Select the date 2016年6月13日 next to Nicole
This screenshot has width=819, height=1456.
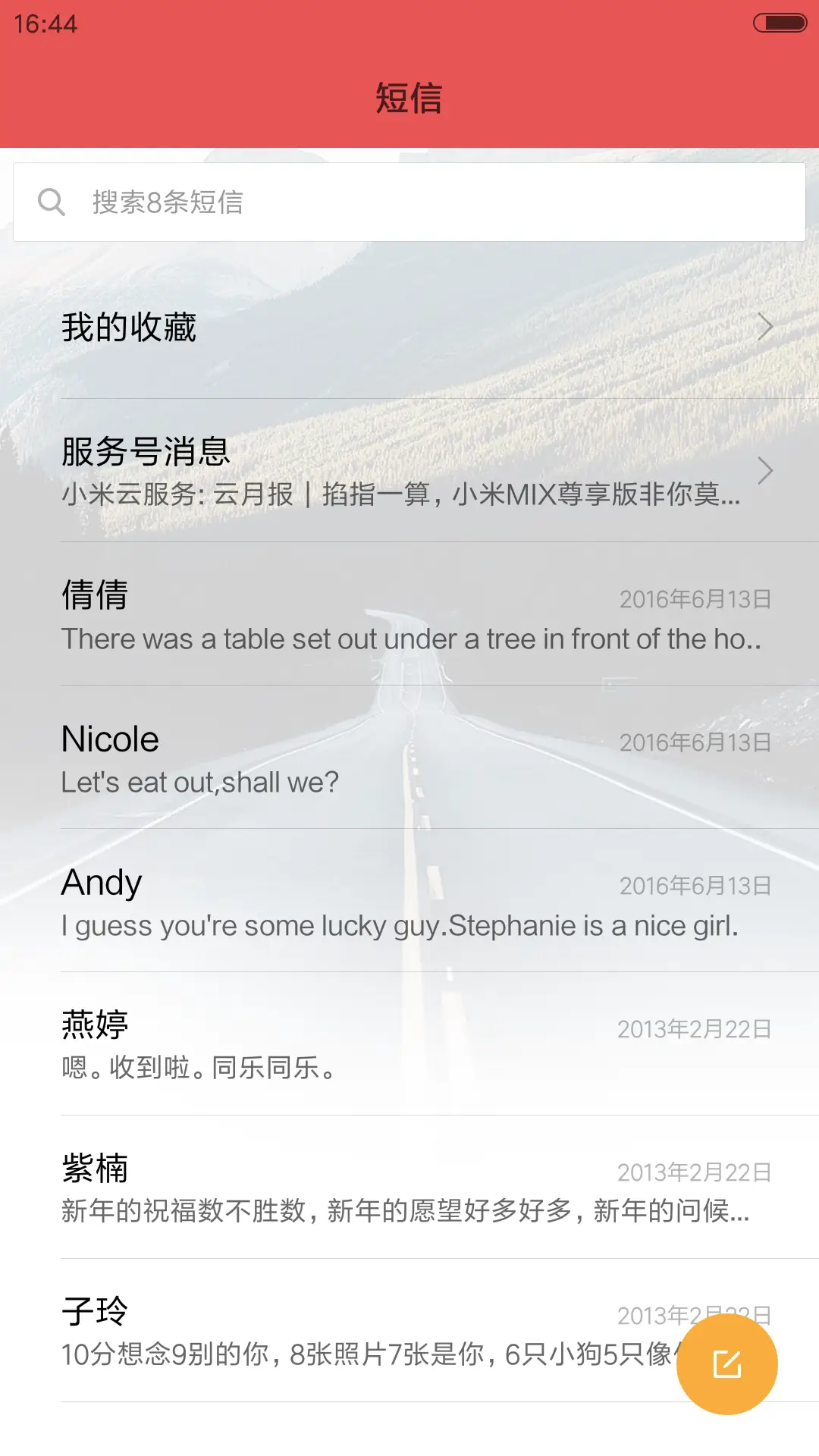tap(695, 742)
